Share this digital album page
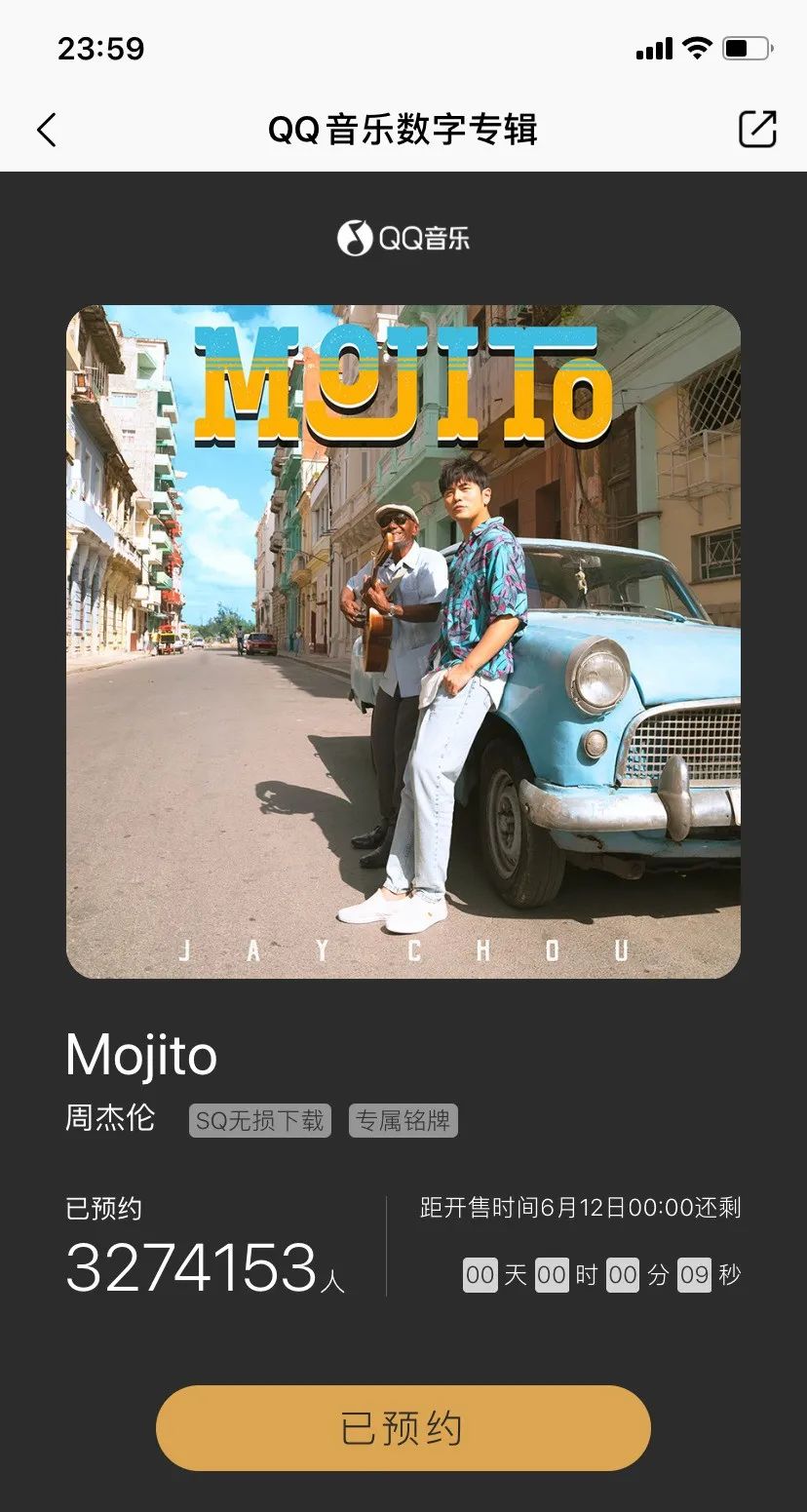The image size is (807, 1512). 757,130
